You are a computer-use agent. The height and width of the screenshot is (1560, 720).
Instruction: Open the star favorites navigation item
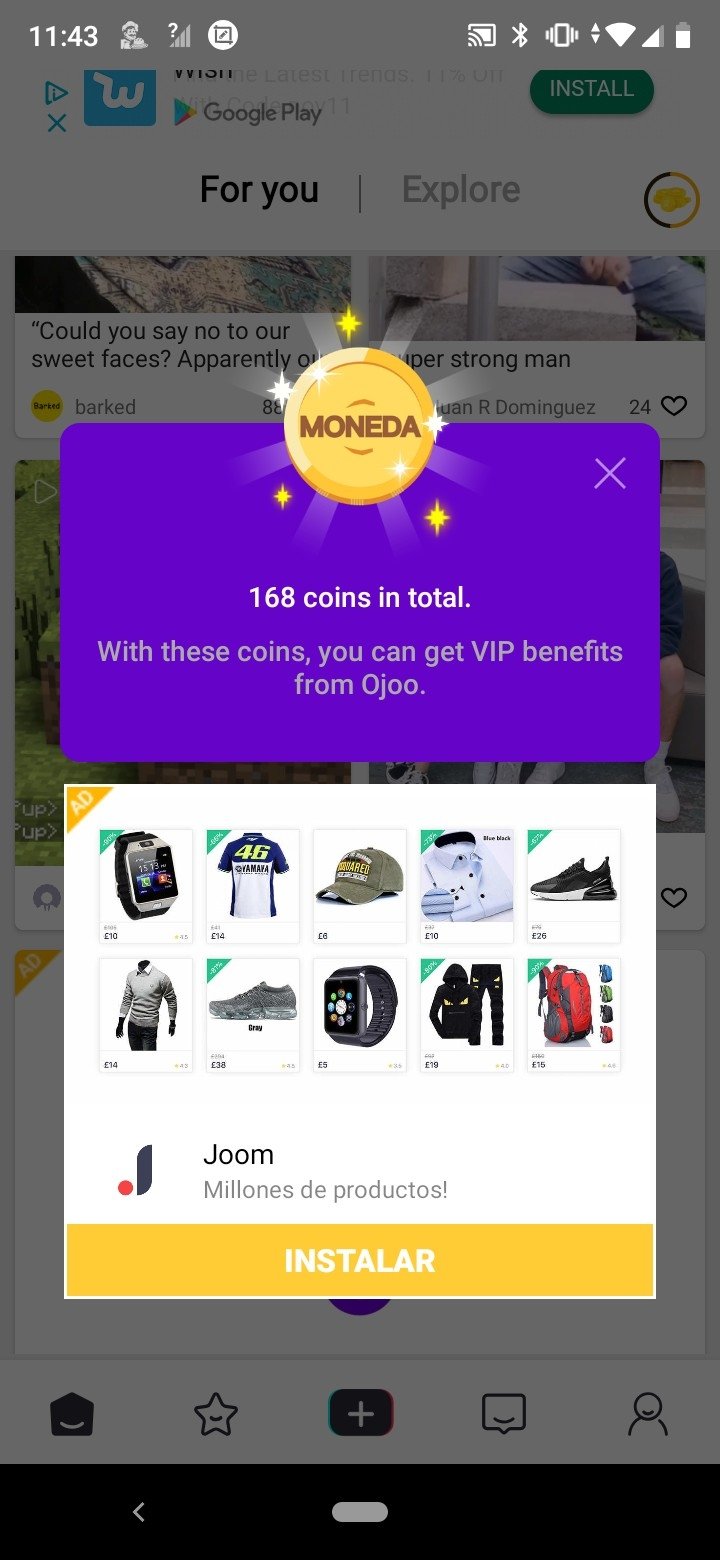(x=216, y=1414)
